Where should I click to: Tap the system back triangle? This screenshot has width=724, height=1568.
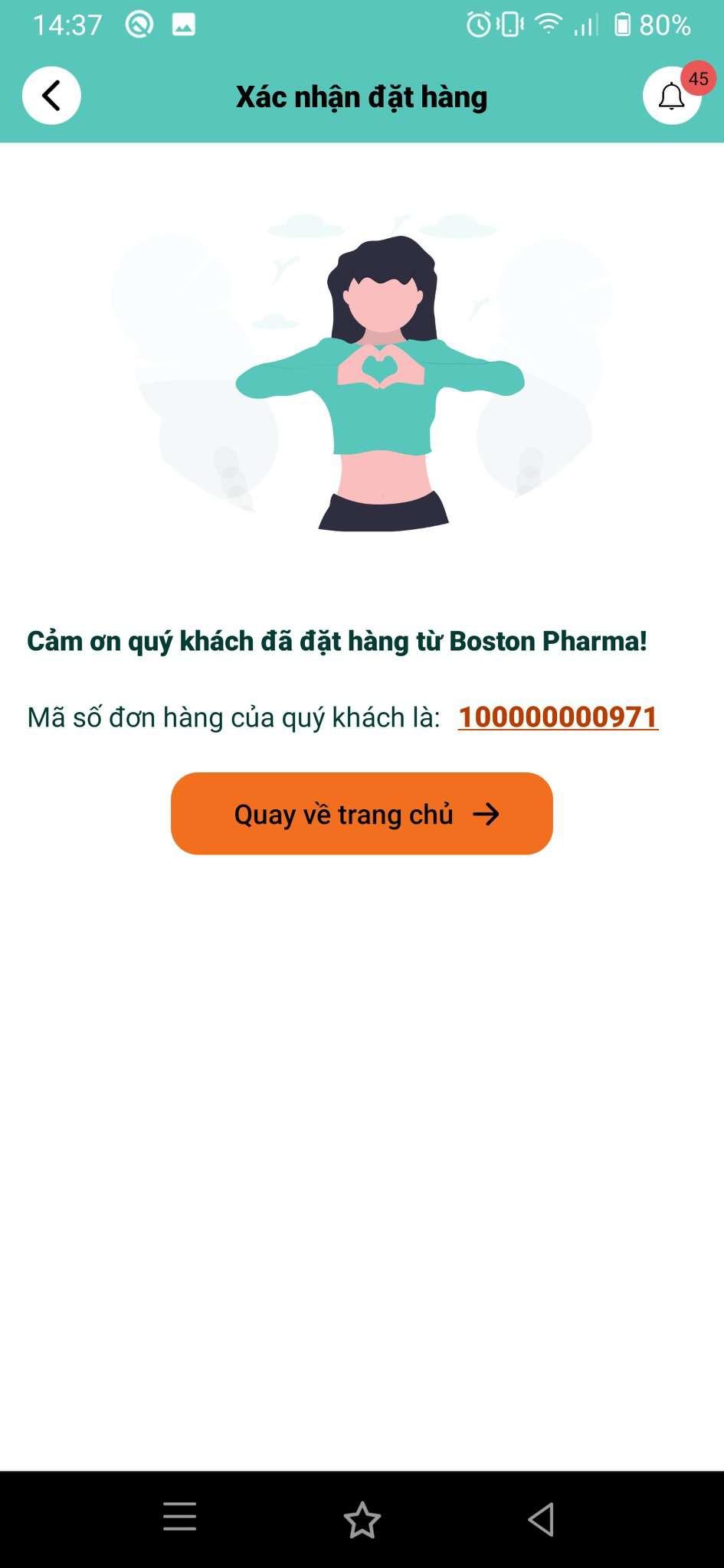tap(542, 1518)
